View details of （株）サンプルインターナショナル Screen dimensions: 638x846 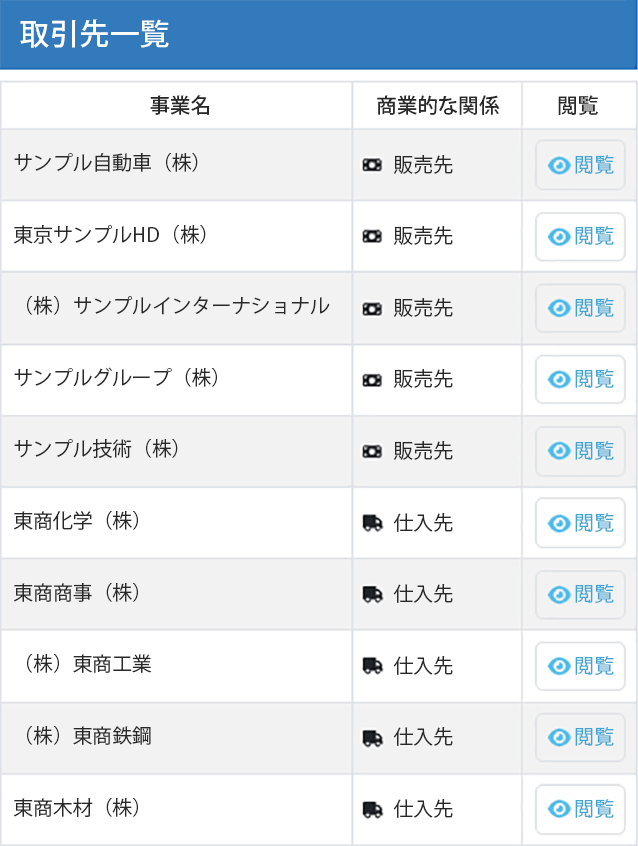580,308
